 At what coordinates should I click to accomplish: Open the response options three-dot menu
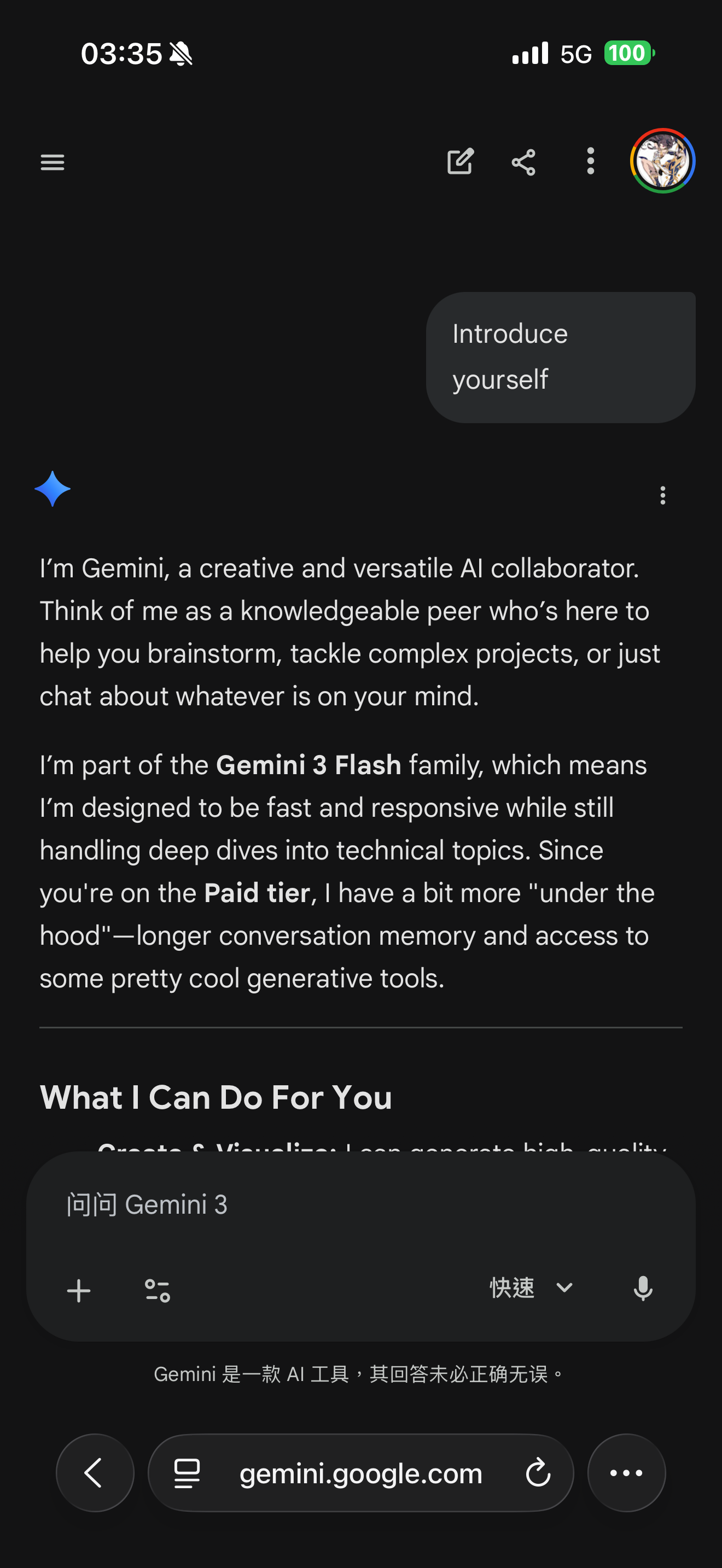[662, 495]
